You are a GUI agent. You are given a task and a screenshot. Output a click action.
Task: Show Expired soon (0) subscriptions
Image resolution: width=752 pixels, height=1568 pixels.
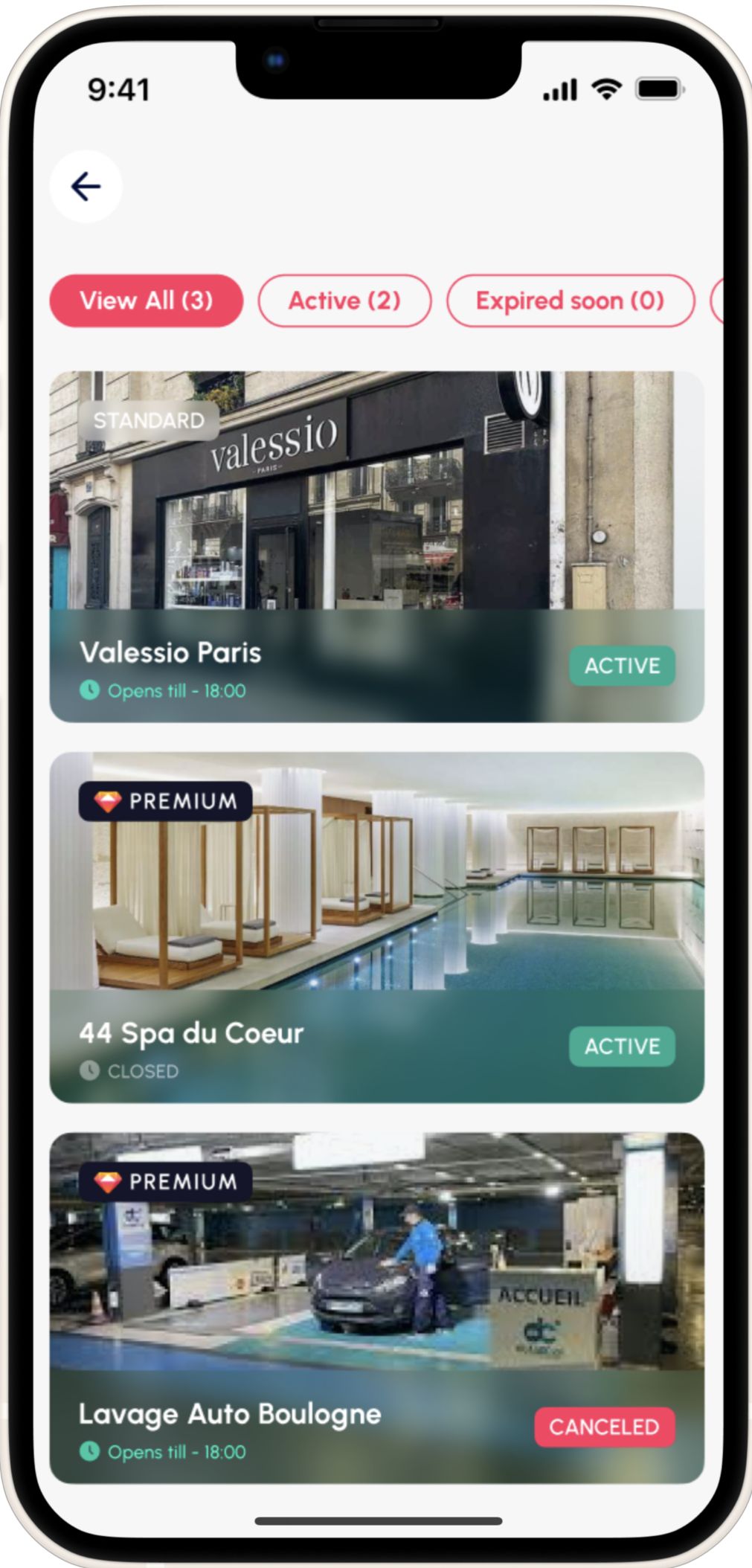pos(570,301)
